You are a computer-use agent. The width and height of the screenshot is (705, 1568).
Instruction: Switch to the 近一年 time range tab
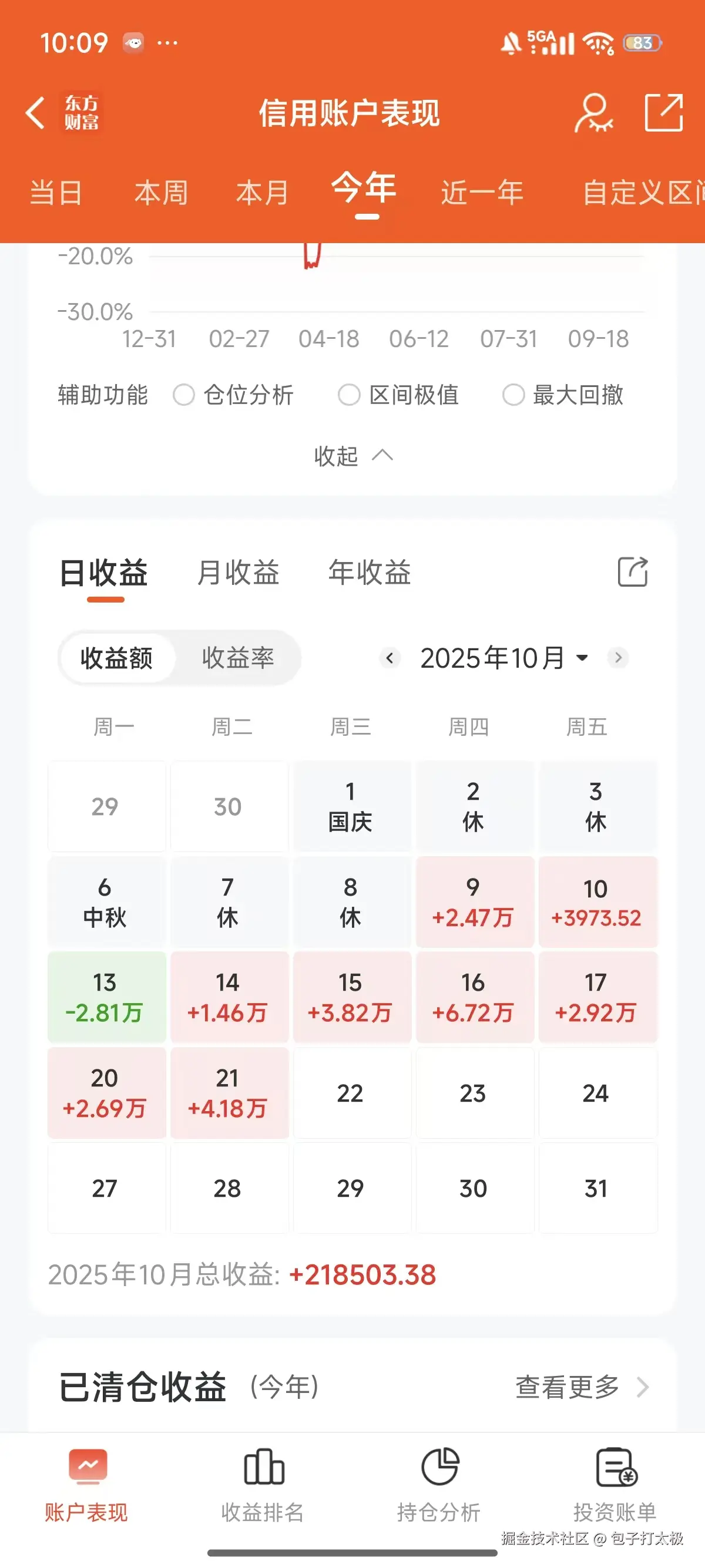pyautogui.click(x=481, y=191)
